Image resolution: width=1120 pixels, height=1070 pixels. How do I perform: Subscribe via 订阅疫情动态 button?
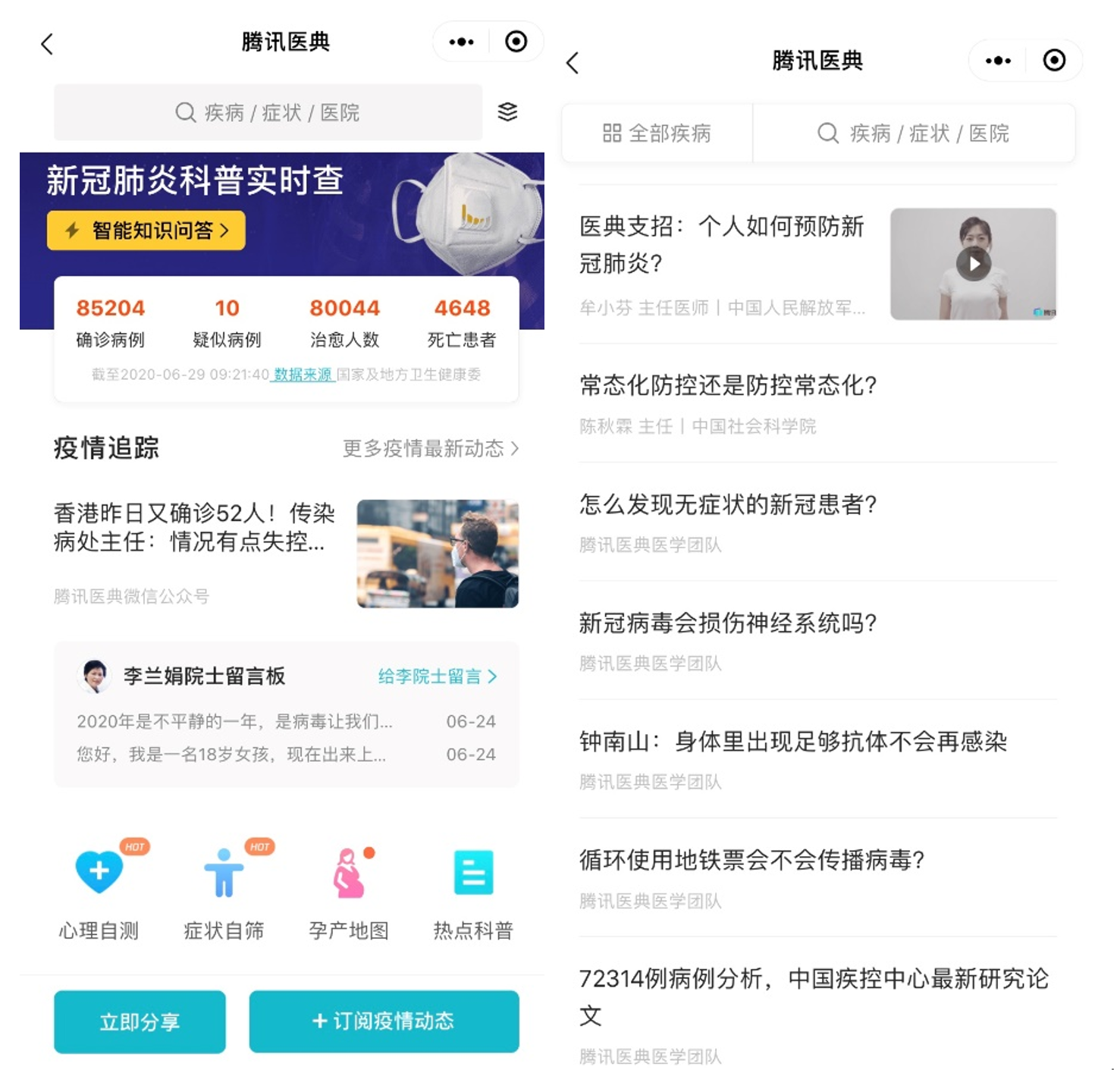click(384, 1021)
